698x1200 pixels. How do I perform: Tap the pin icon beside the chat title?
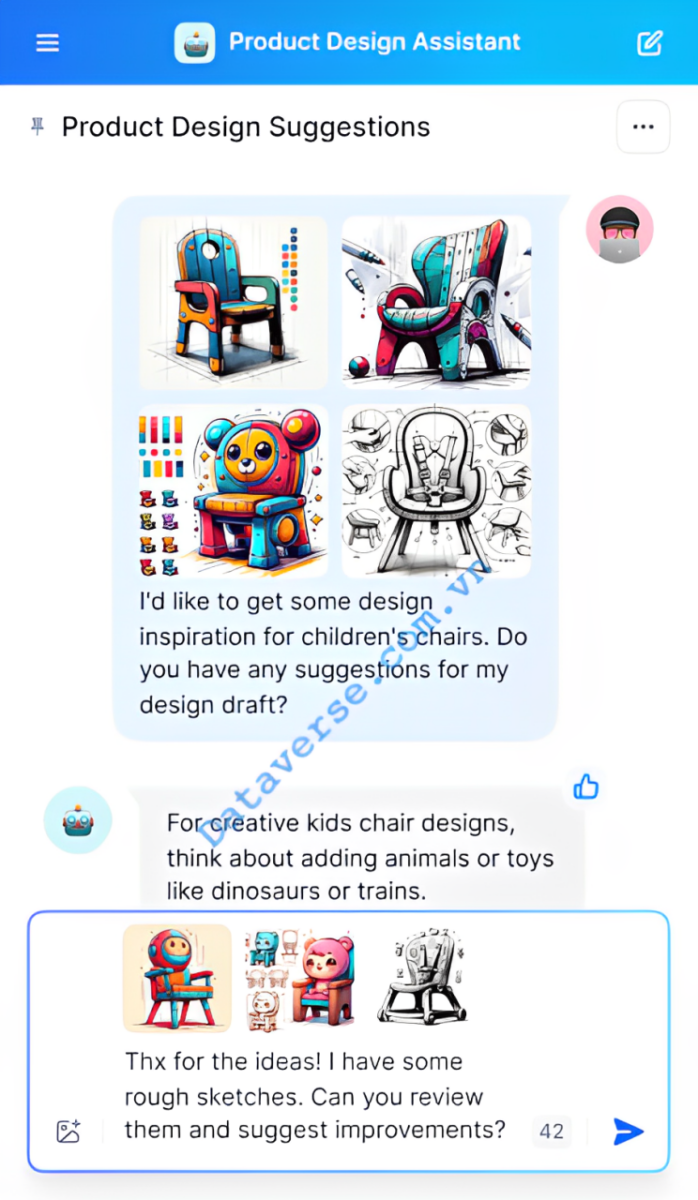(38, 127)
